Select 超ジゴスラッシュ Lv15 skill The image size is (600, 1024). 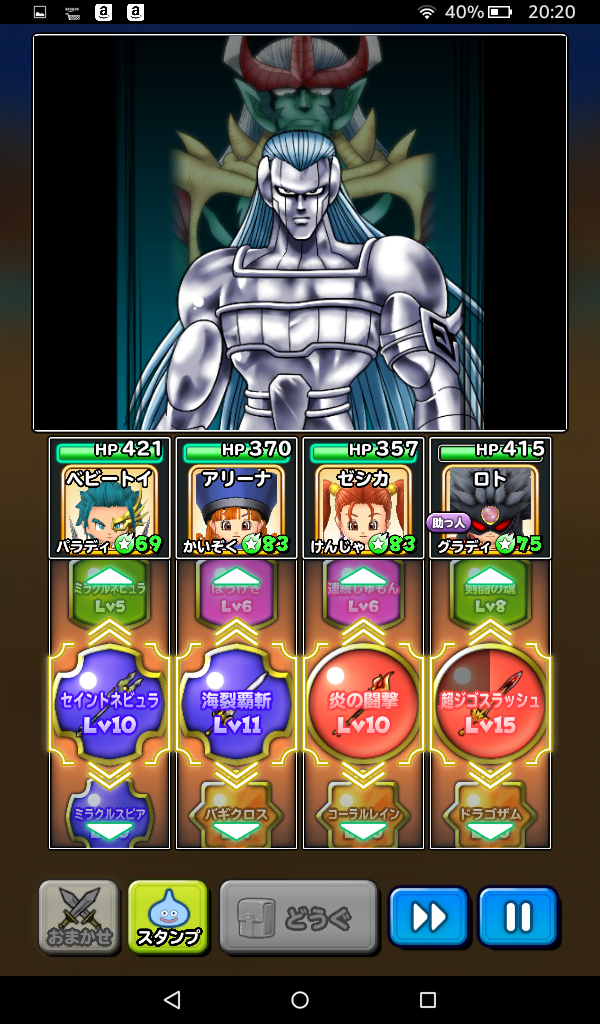point(490,704)
